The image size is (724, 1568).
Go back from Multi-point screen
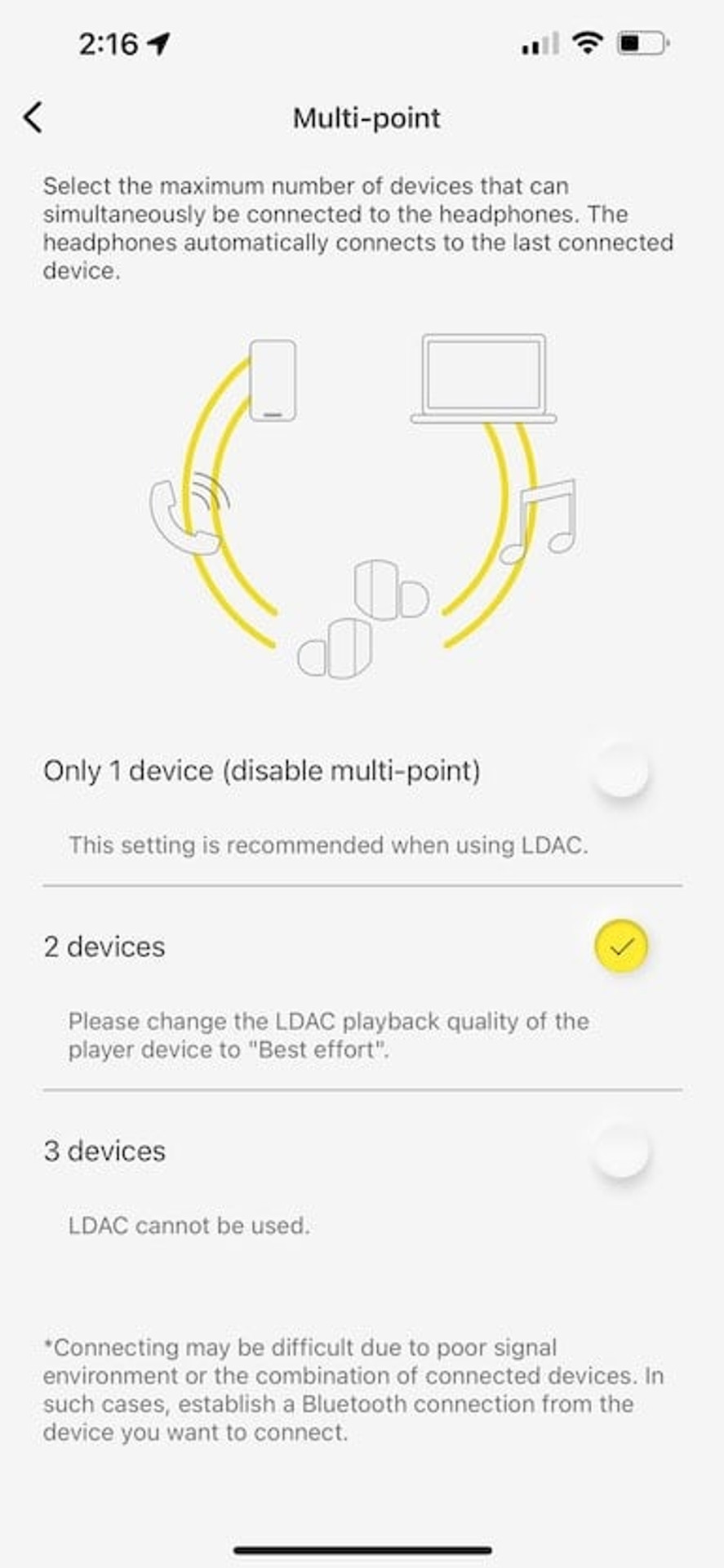tap(33, 118)
